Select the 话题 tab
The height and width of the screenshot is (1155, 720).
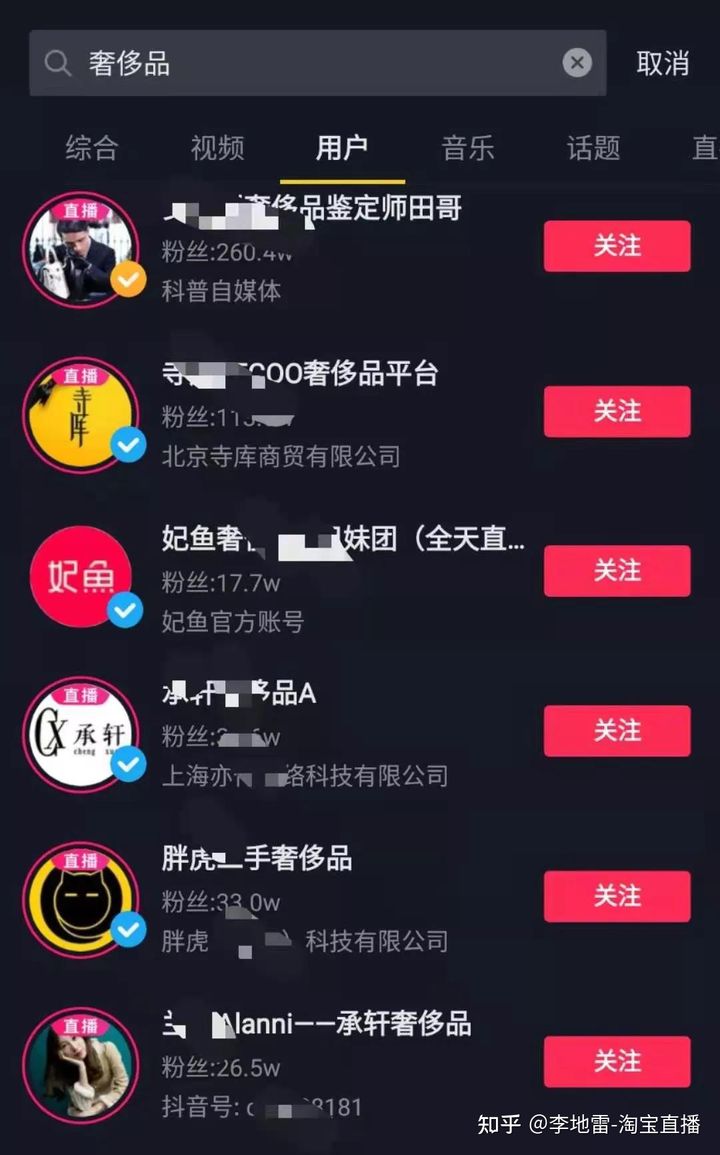point(593,148)
